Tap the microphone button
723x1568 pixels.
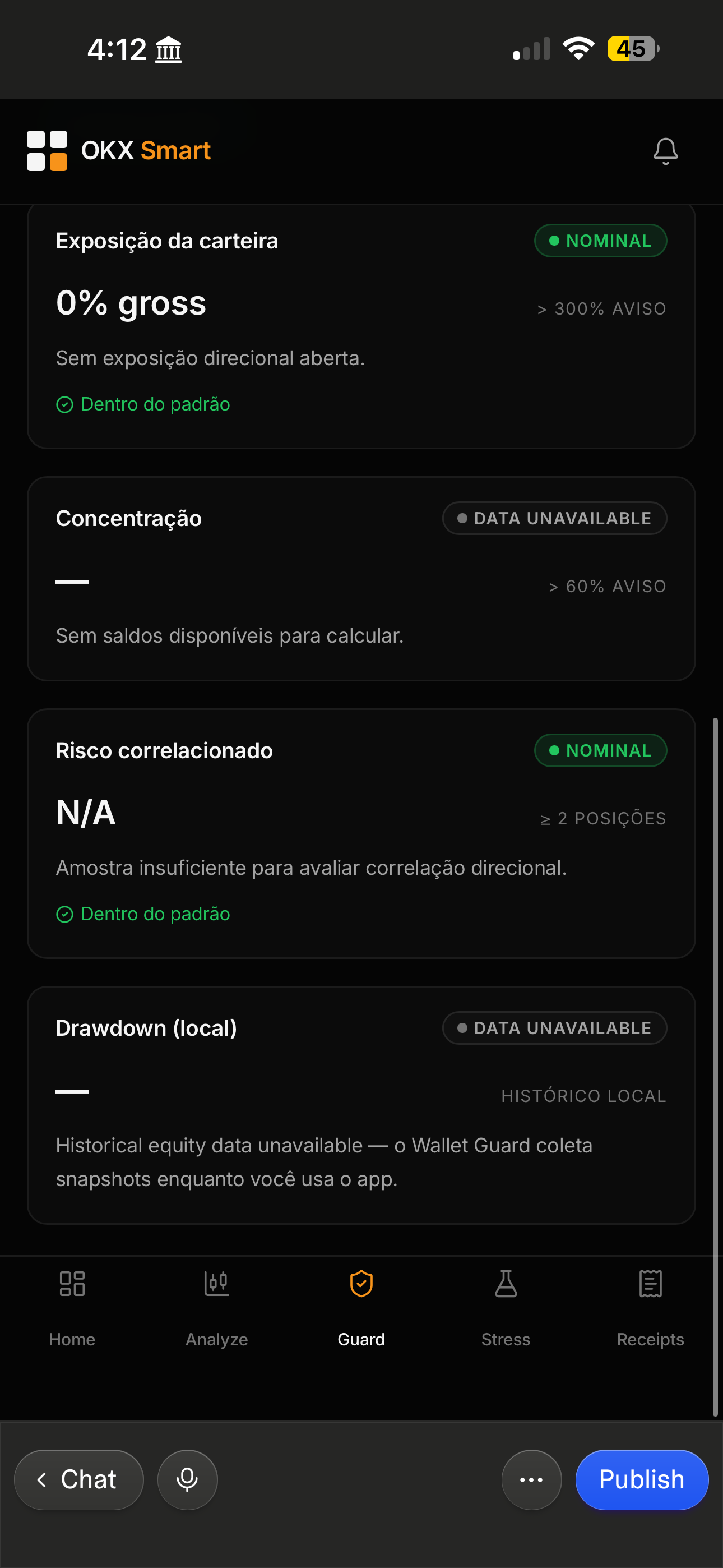[187, 1480]
